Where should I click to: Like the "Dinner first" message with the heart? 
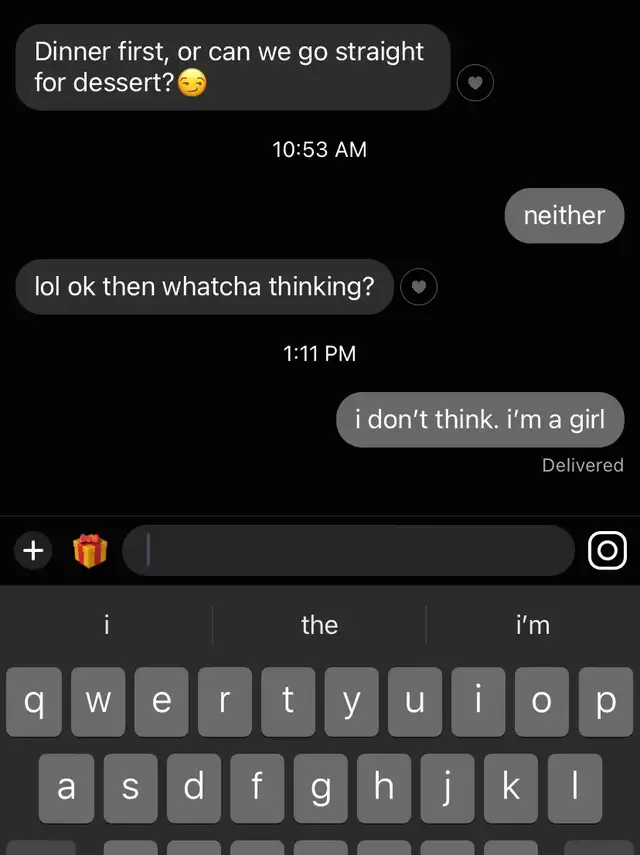(475, 83)
